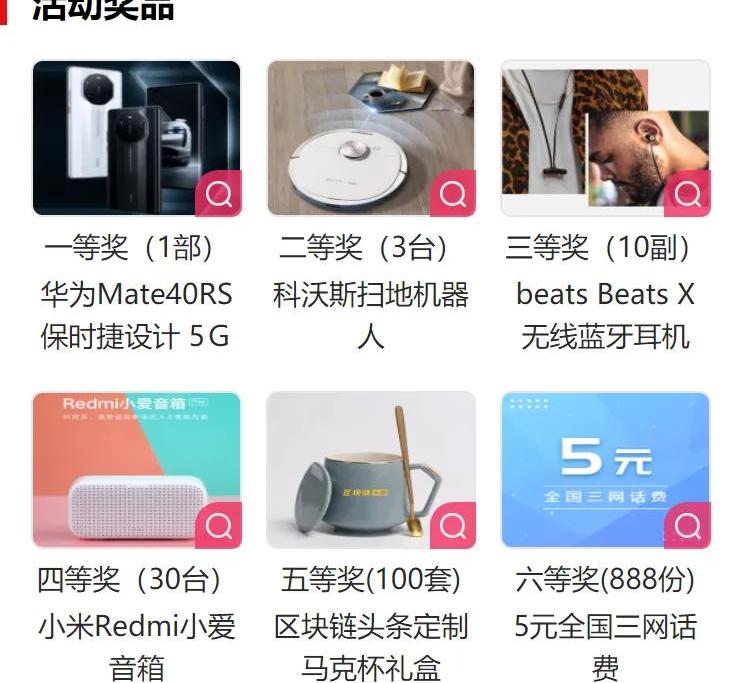
Task: Open the 5元全国三网话费 prize image
Action: pyautogui.click(x=605, y=469)
